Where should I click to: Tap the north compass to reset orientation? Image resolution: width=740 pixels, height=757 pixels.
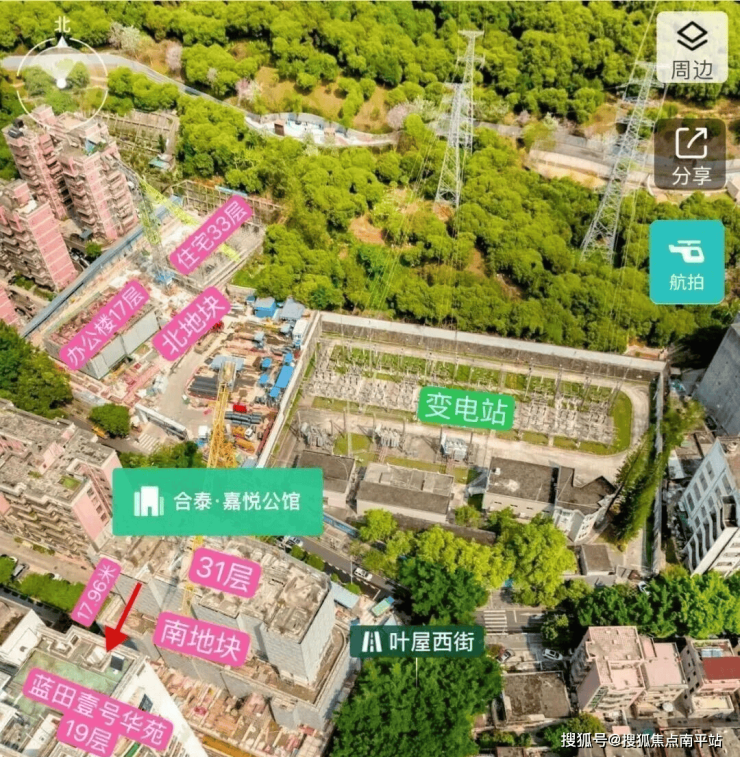pyautogui.click(x=62, y=70)
